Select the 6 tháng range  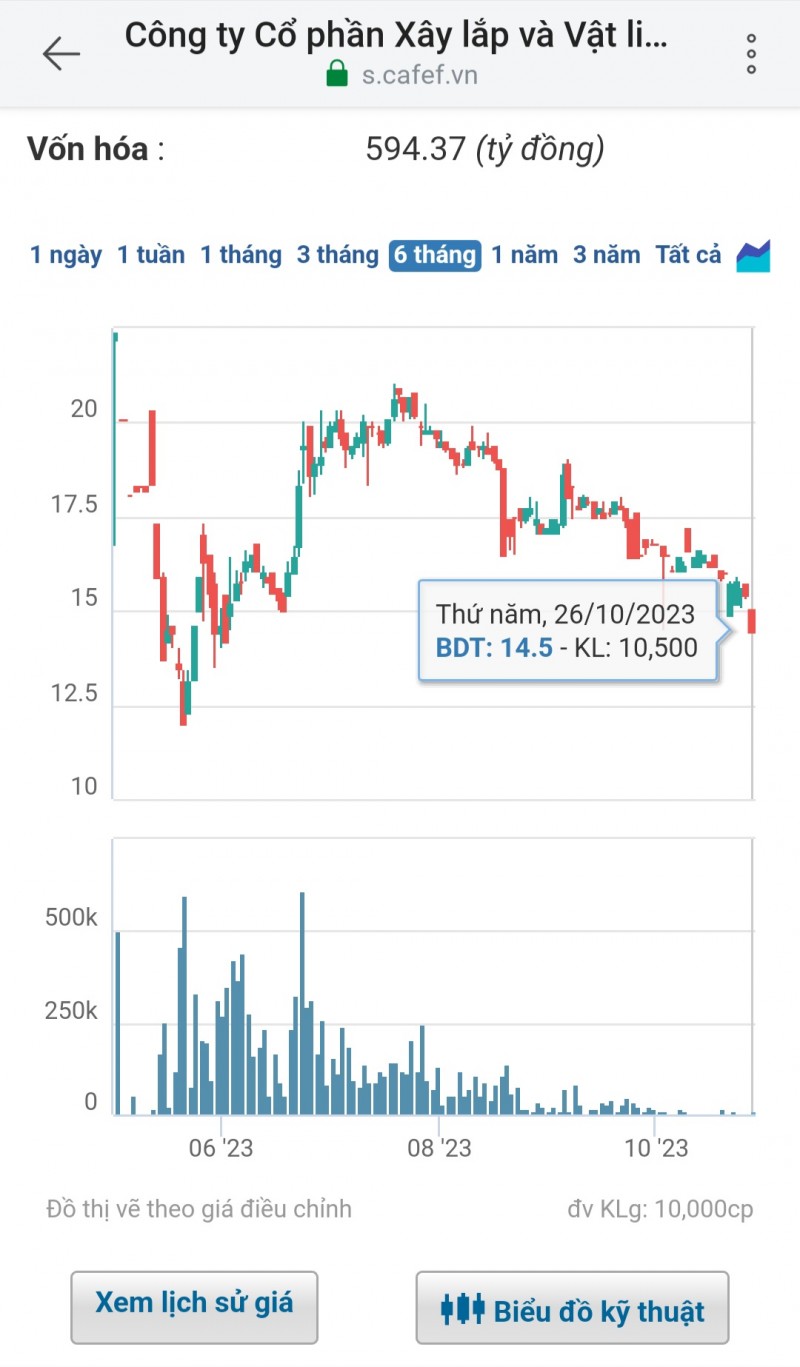(435, 255)
